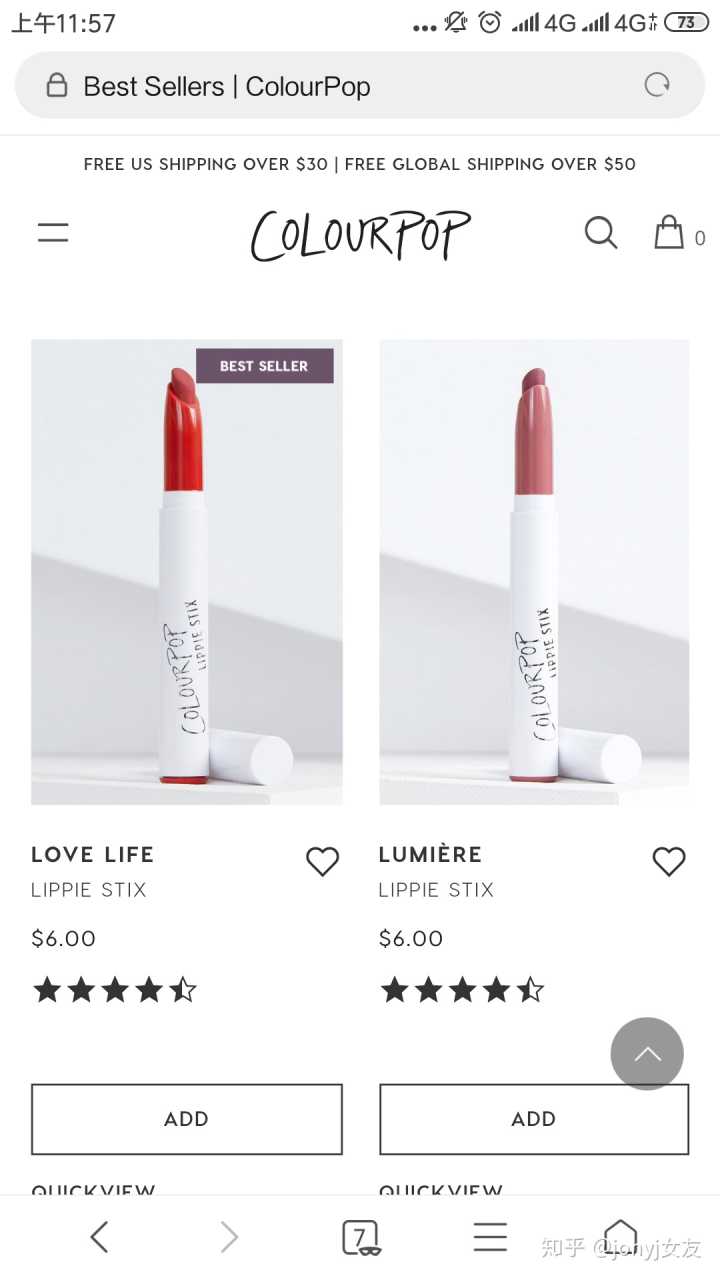
Task: Go back to the previous browser page
Action: click(99, 1238)
